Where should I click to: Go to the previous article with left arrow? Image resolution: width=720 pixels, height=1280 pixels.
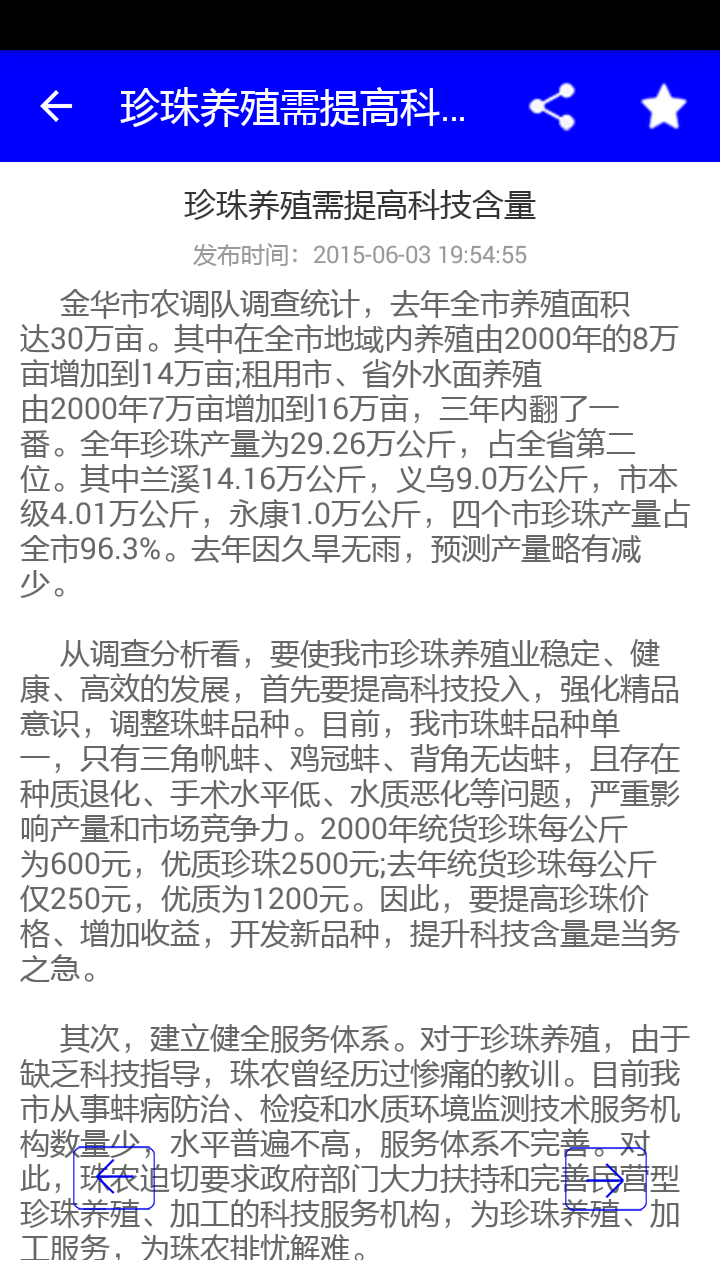pyautogui.click(x=114, y=1178)
